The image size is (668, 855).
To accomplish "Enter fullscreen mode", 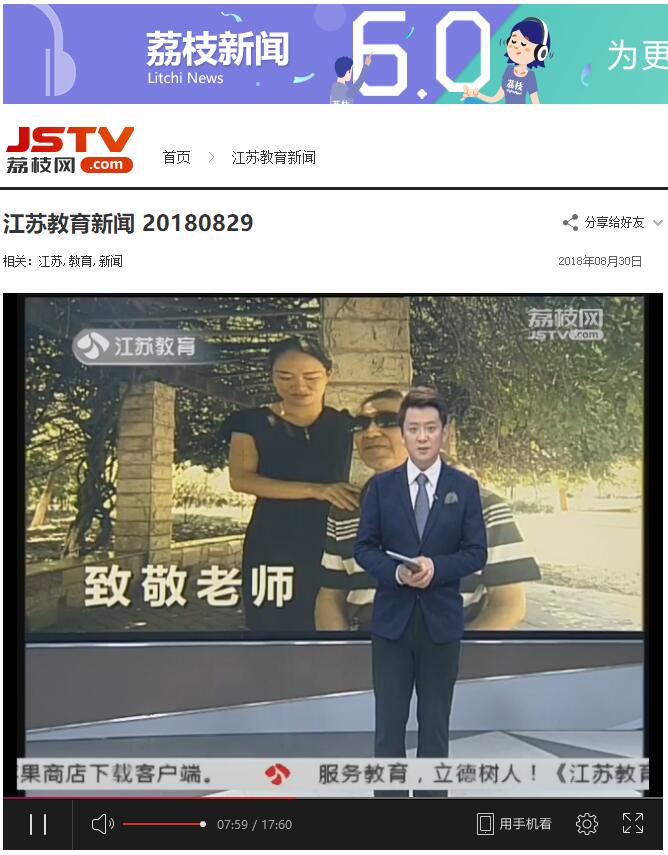I will [633, 824].
